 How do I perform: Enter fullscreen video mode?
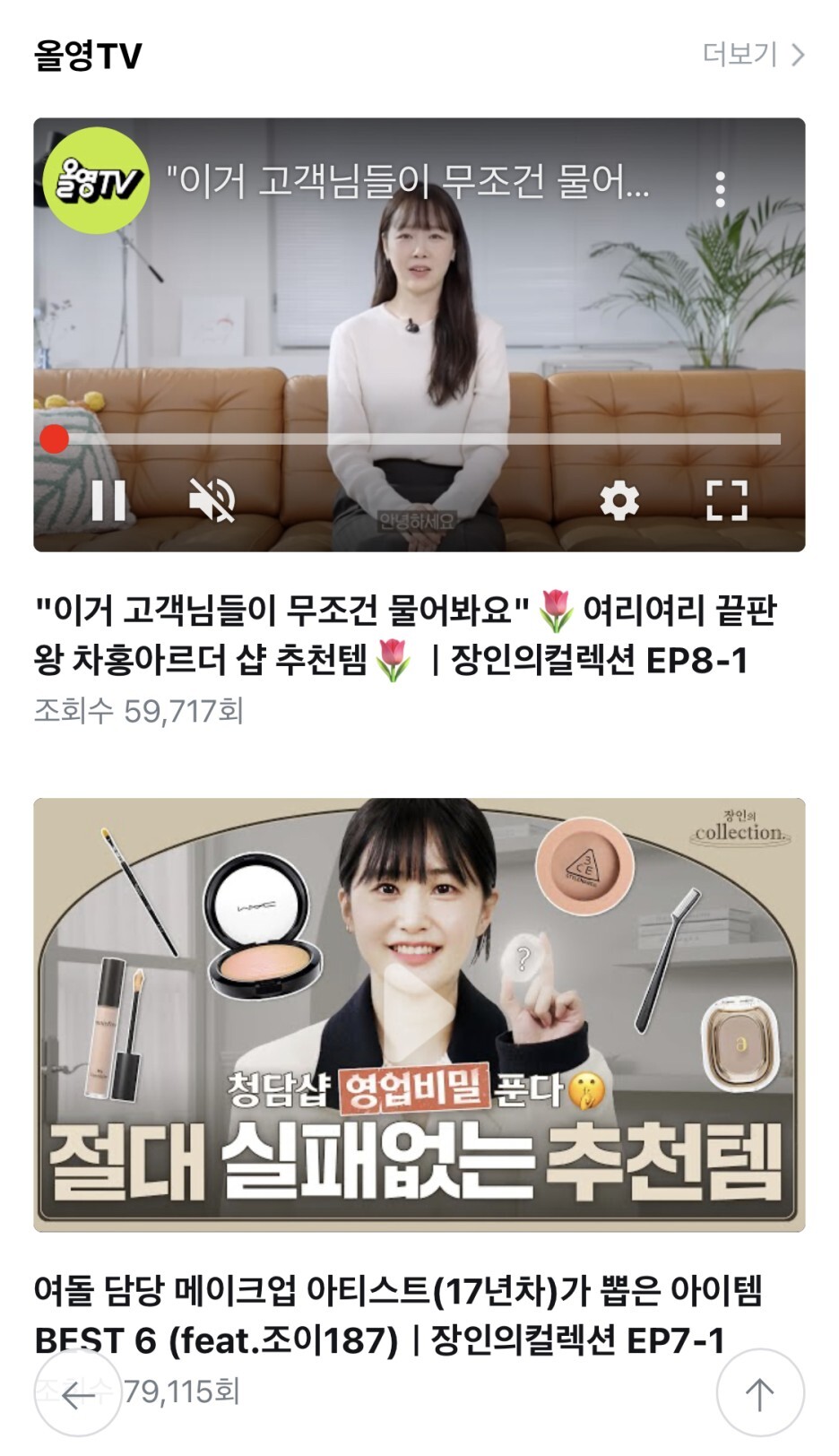(x=726, y=499)
